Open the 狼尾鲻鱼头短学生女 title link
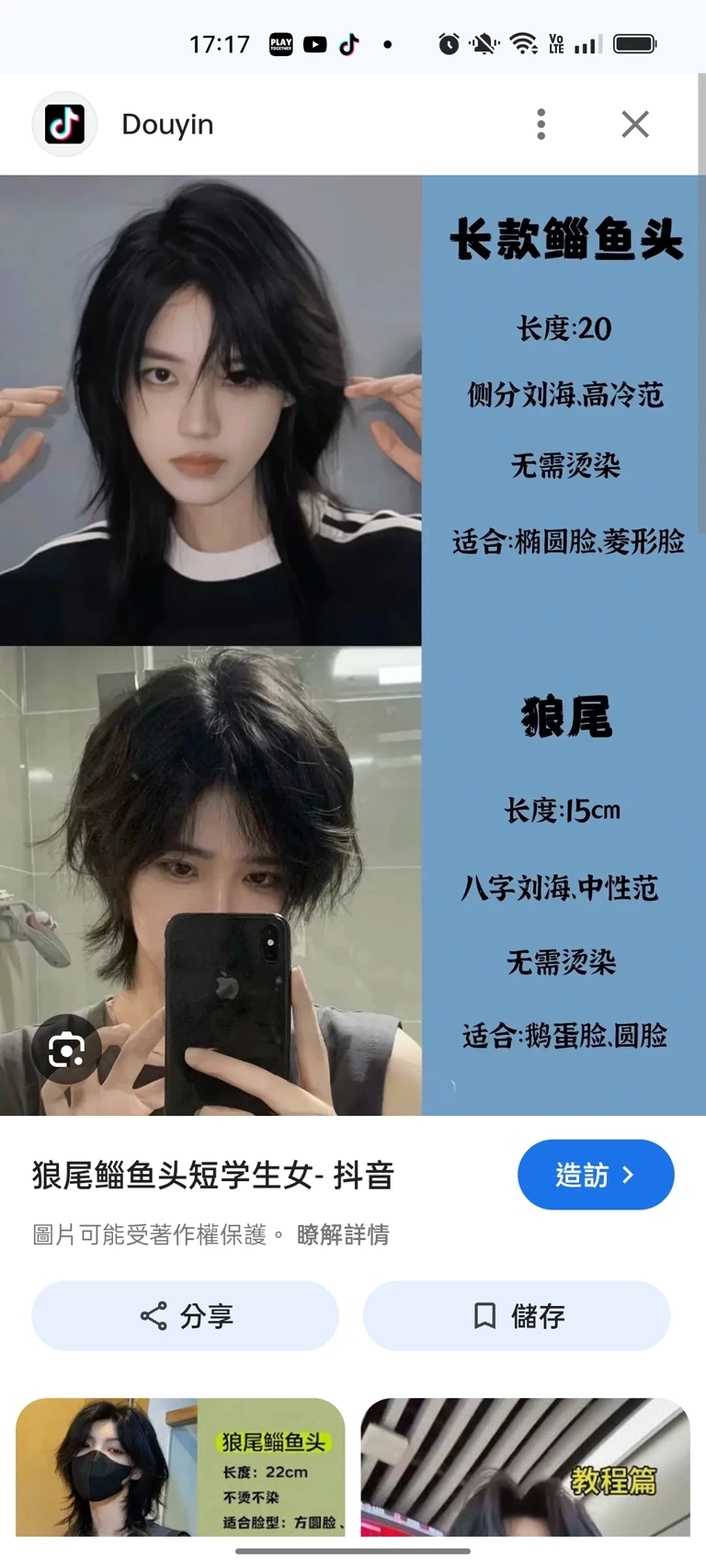This screenshot has width=706, height=1568. click(213, 1175)
